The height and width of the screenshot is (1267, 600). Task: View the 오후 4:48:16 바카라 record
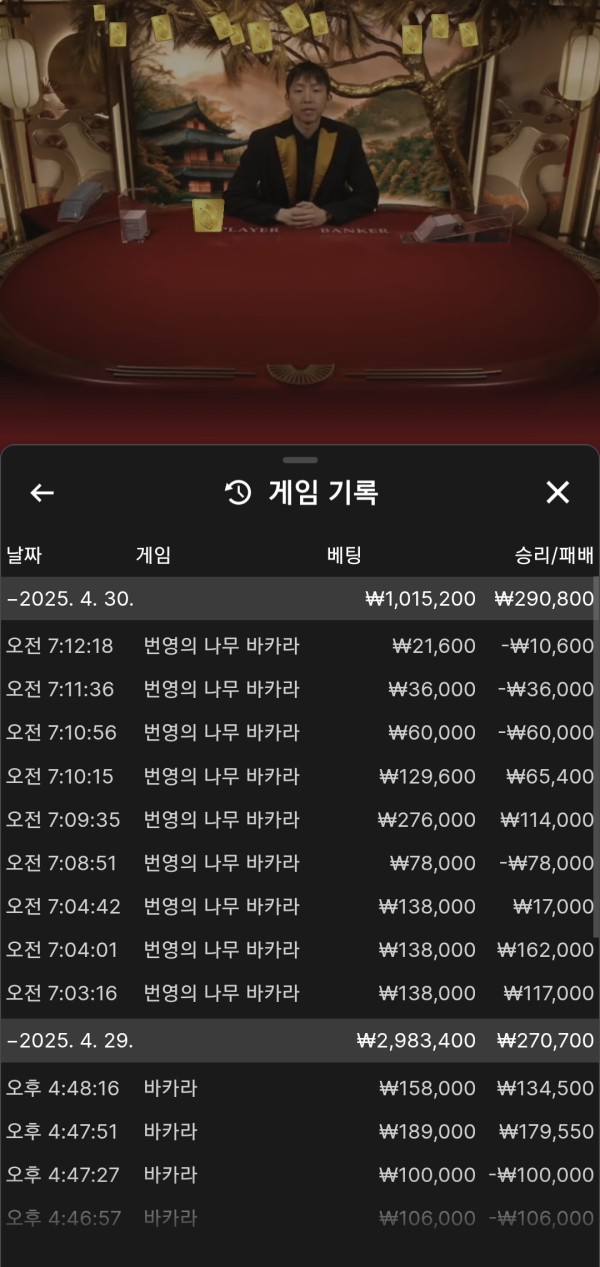299,1088
